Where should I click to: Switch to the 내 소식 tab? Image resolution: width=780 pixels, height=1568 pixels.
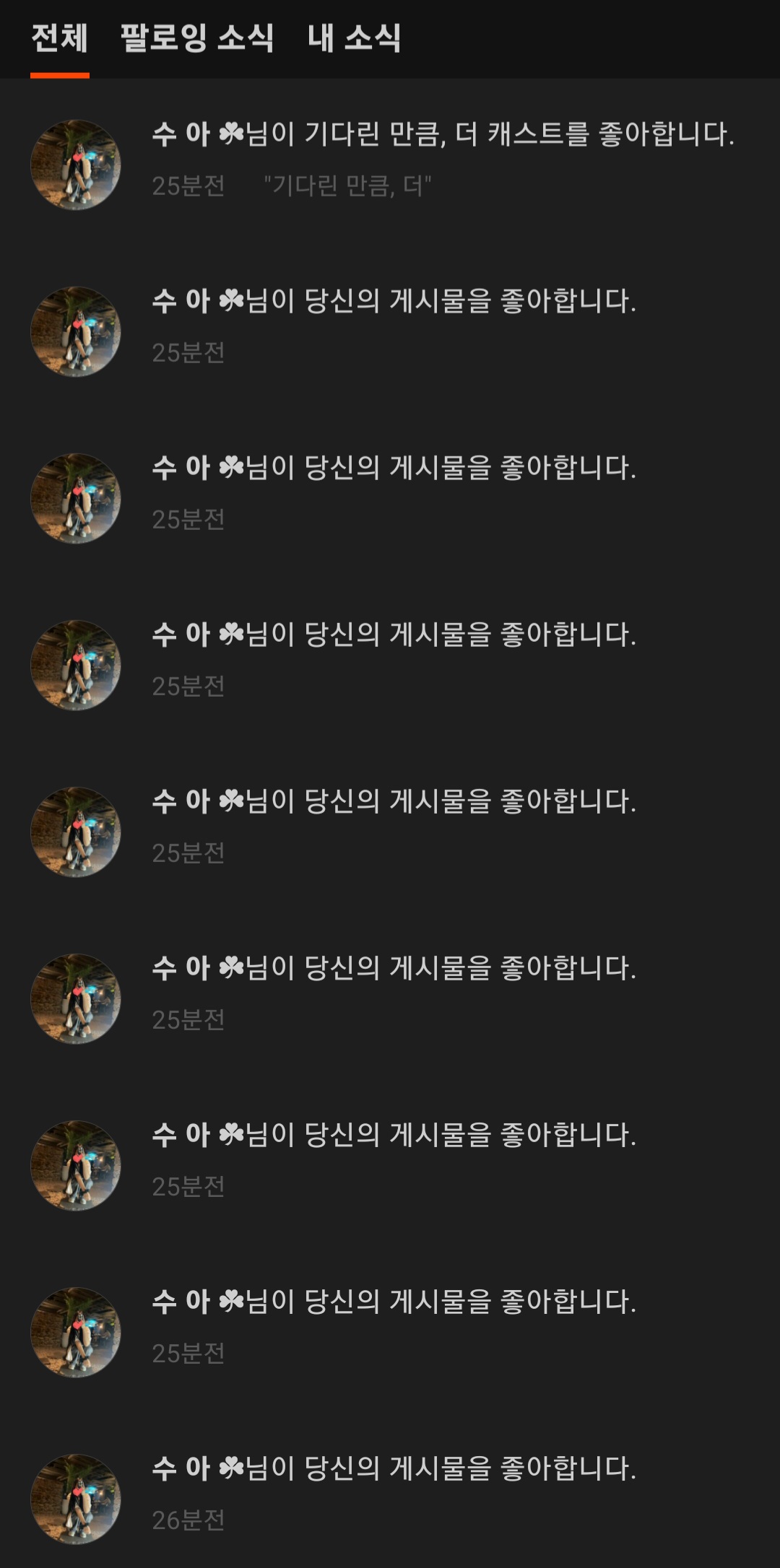click(x=354, y=38)
